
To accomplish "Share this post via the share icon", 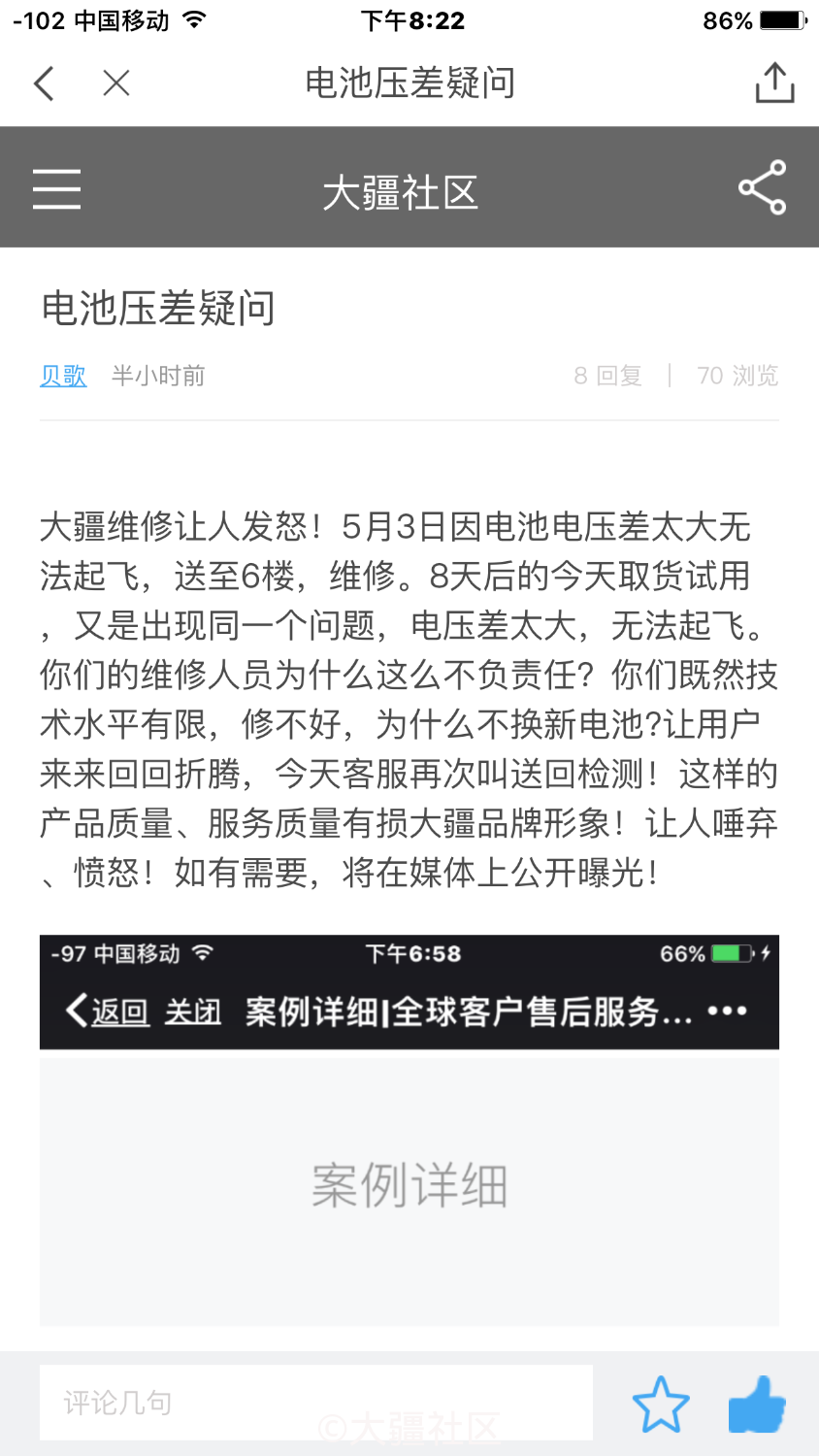I will [762, 188].
